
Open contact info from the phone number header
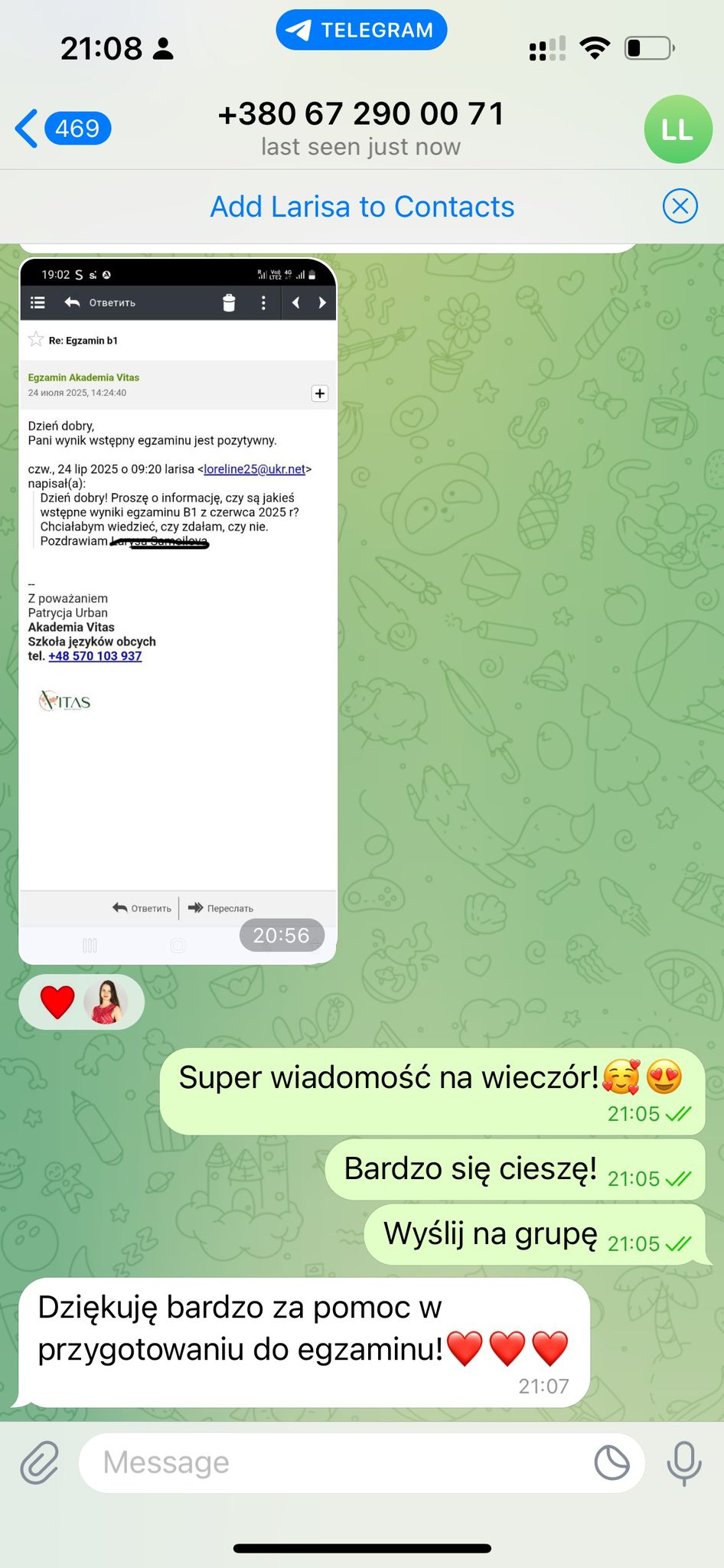pyautogui.click(x=361, y=126)
